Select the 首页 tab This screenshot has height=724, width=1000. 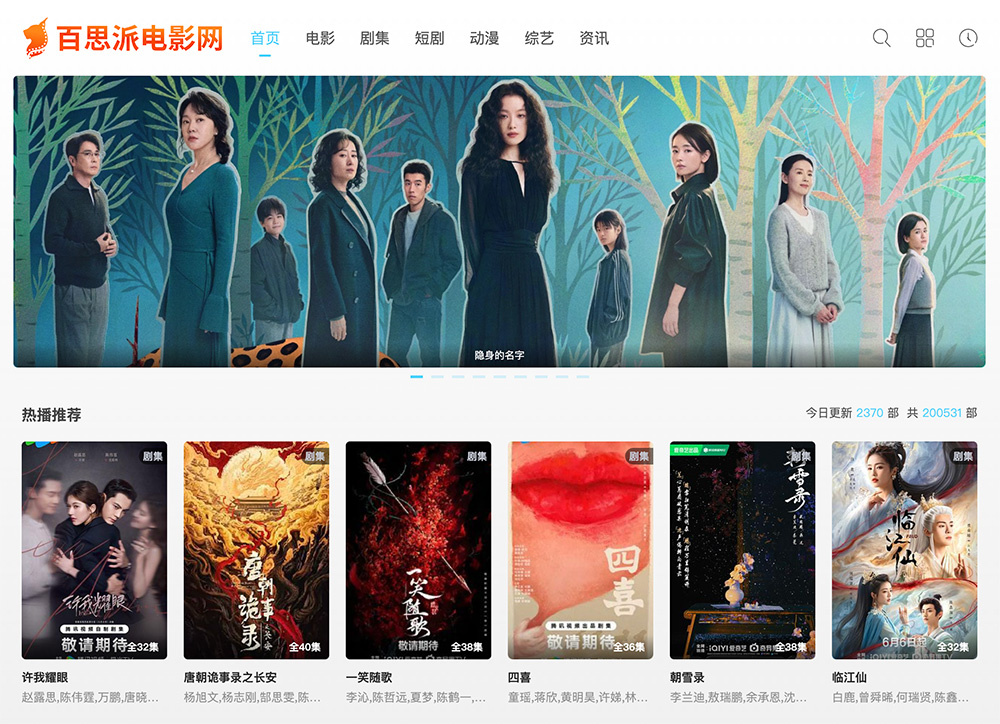[265, 38]
